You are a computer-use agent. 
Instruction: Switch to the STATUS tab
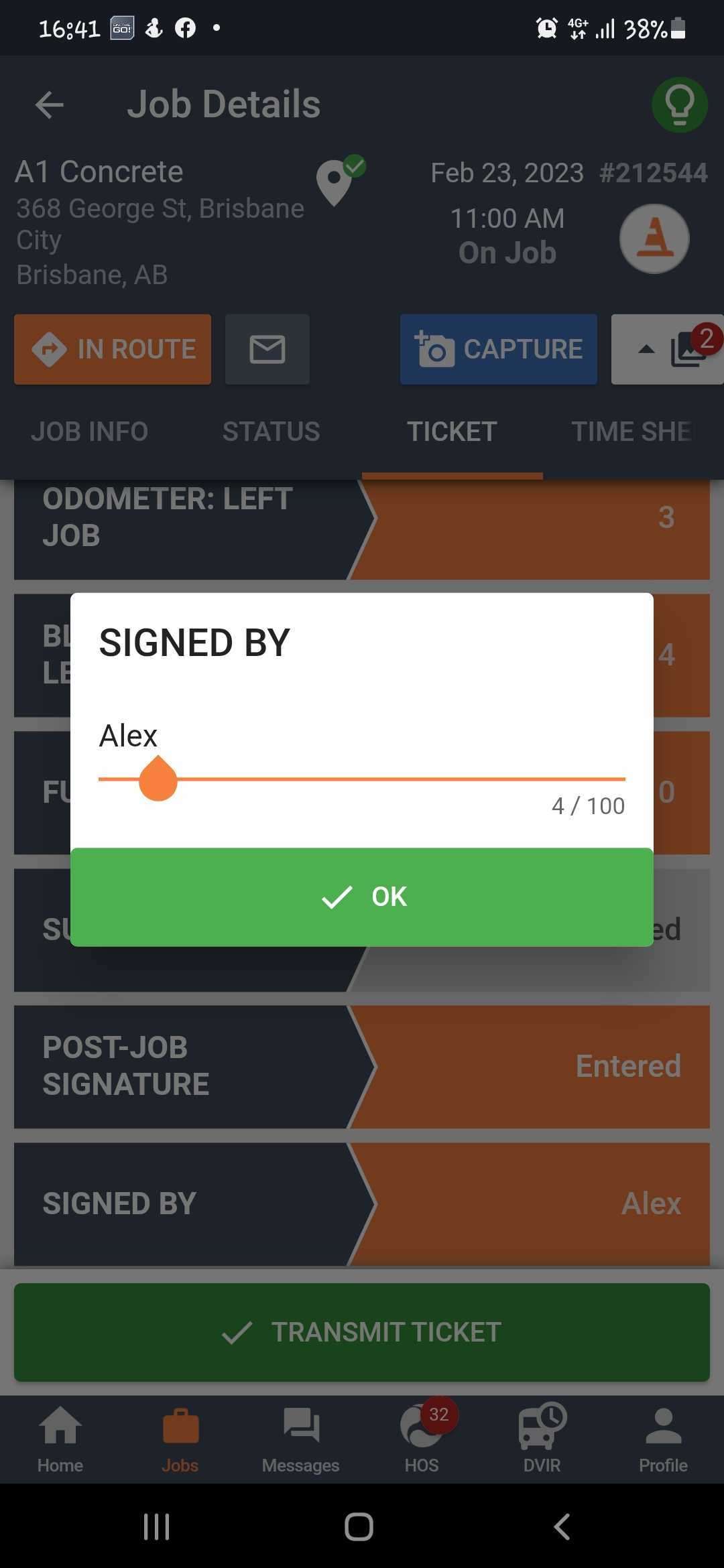pos(271,432)
